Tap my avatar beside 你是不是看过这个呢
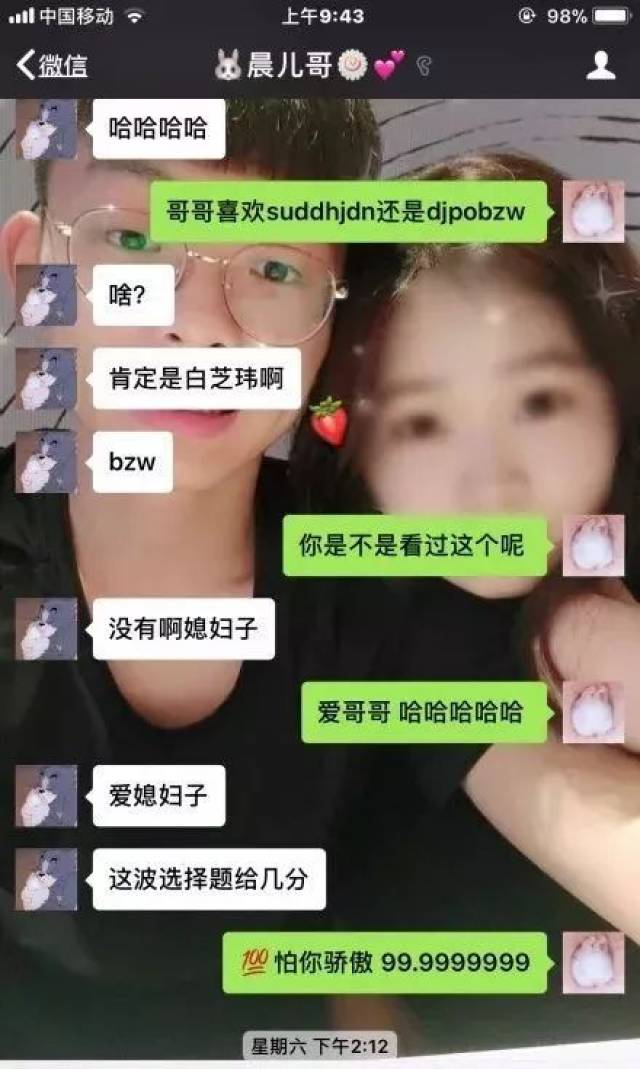Viewport: 640px width, 1069px height. 593,545
